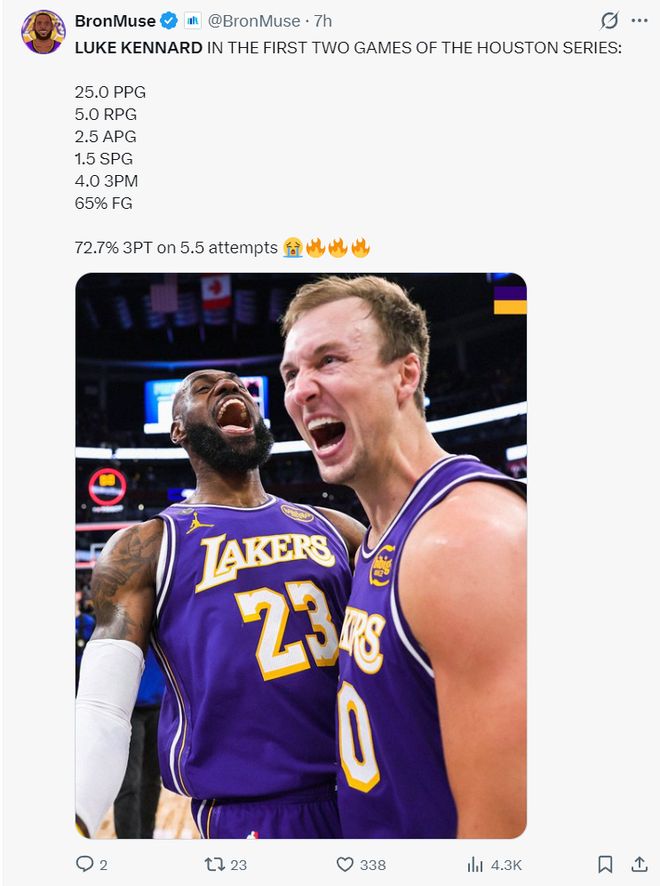This screenshot has width=660, height=886.
Task: Share this post
Action: [639, 864]
